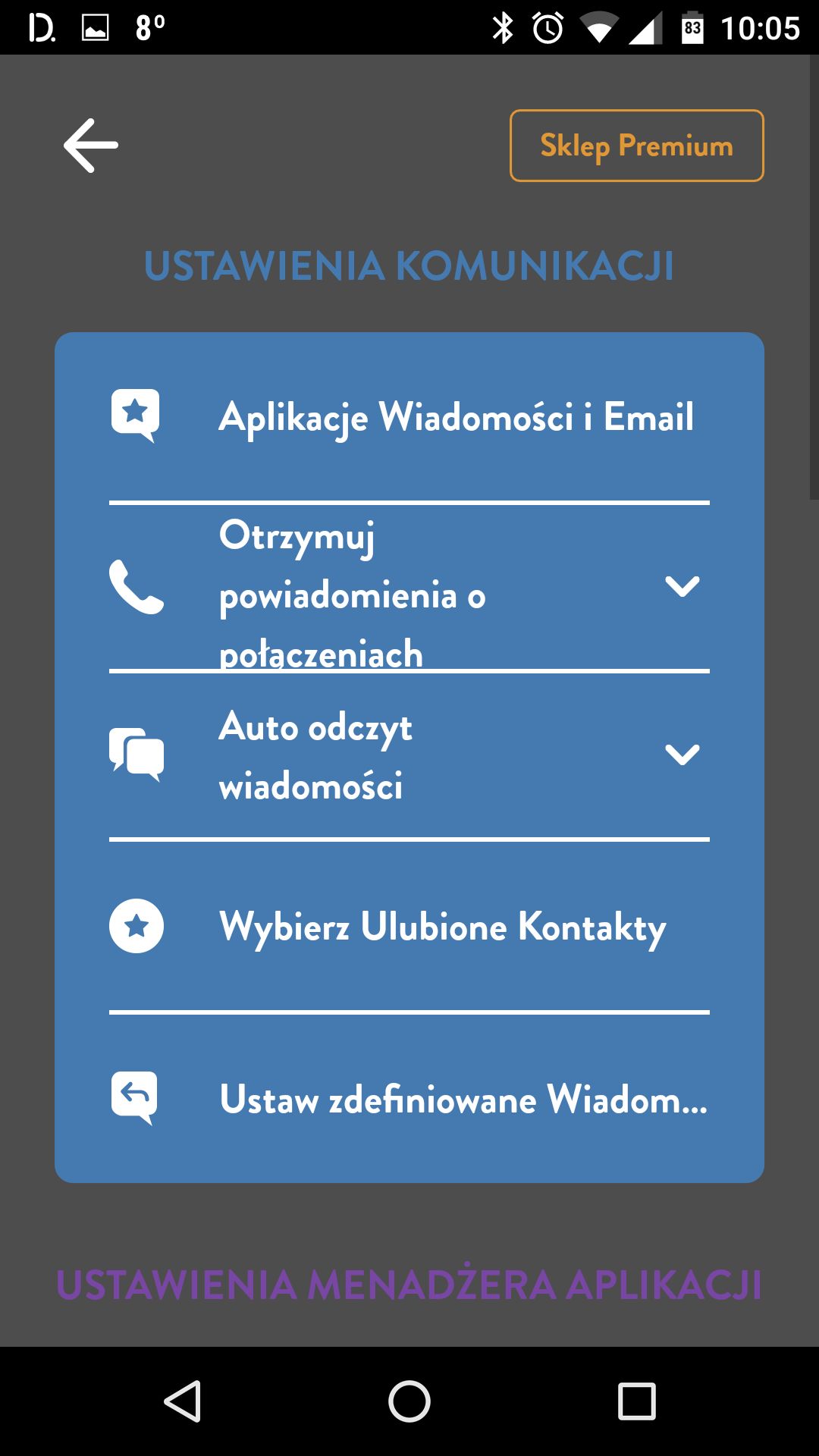Open Ustaw zdefiniowane Wiadomości
The width and height of the screenshot is (819, 1456).
click(409, 1098)
